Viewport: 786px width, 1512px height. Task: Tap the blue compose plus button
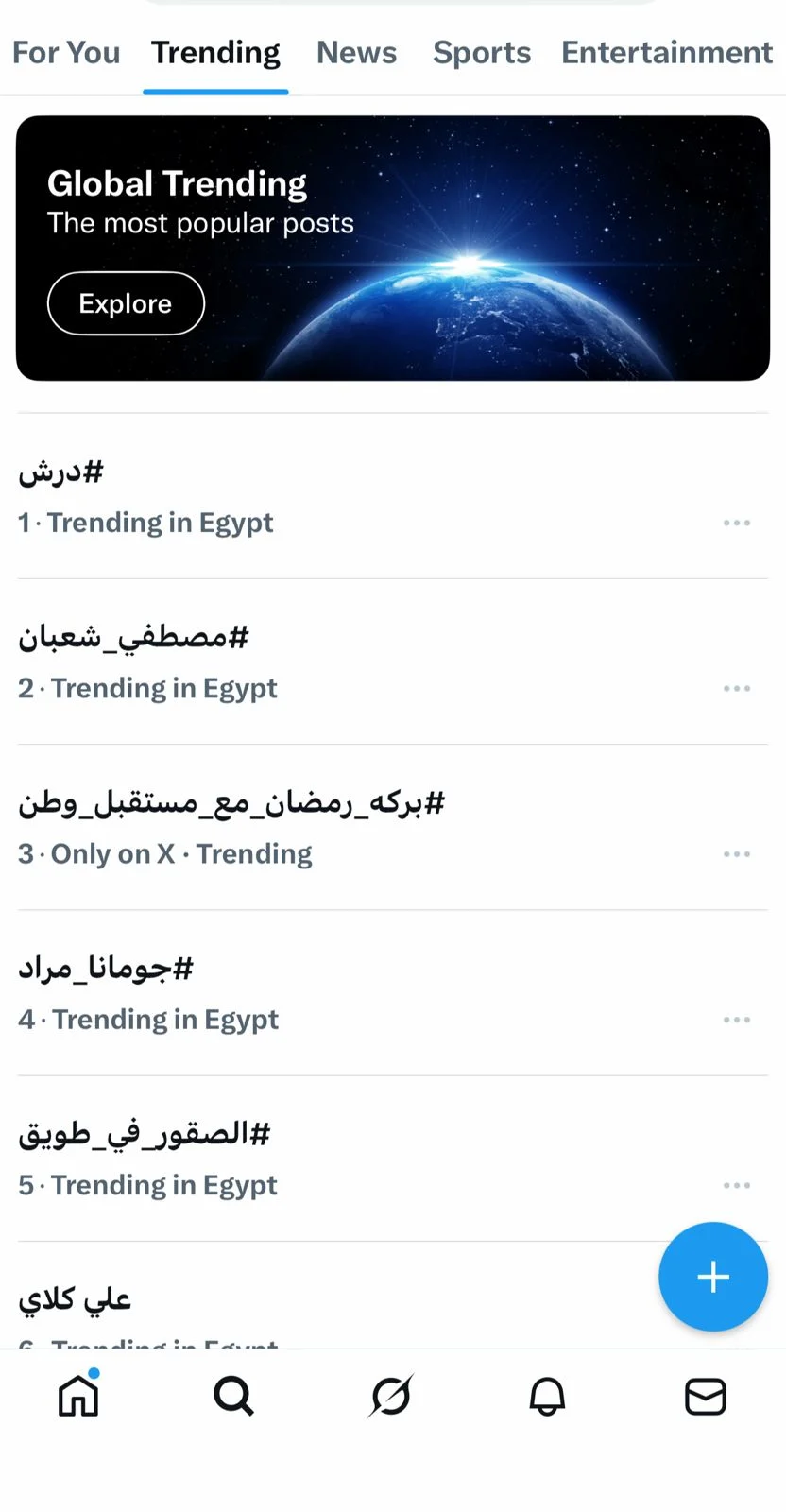(x=712, y=1277)
